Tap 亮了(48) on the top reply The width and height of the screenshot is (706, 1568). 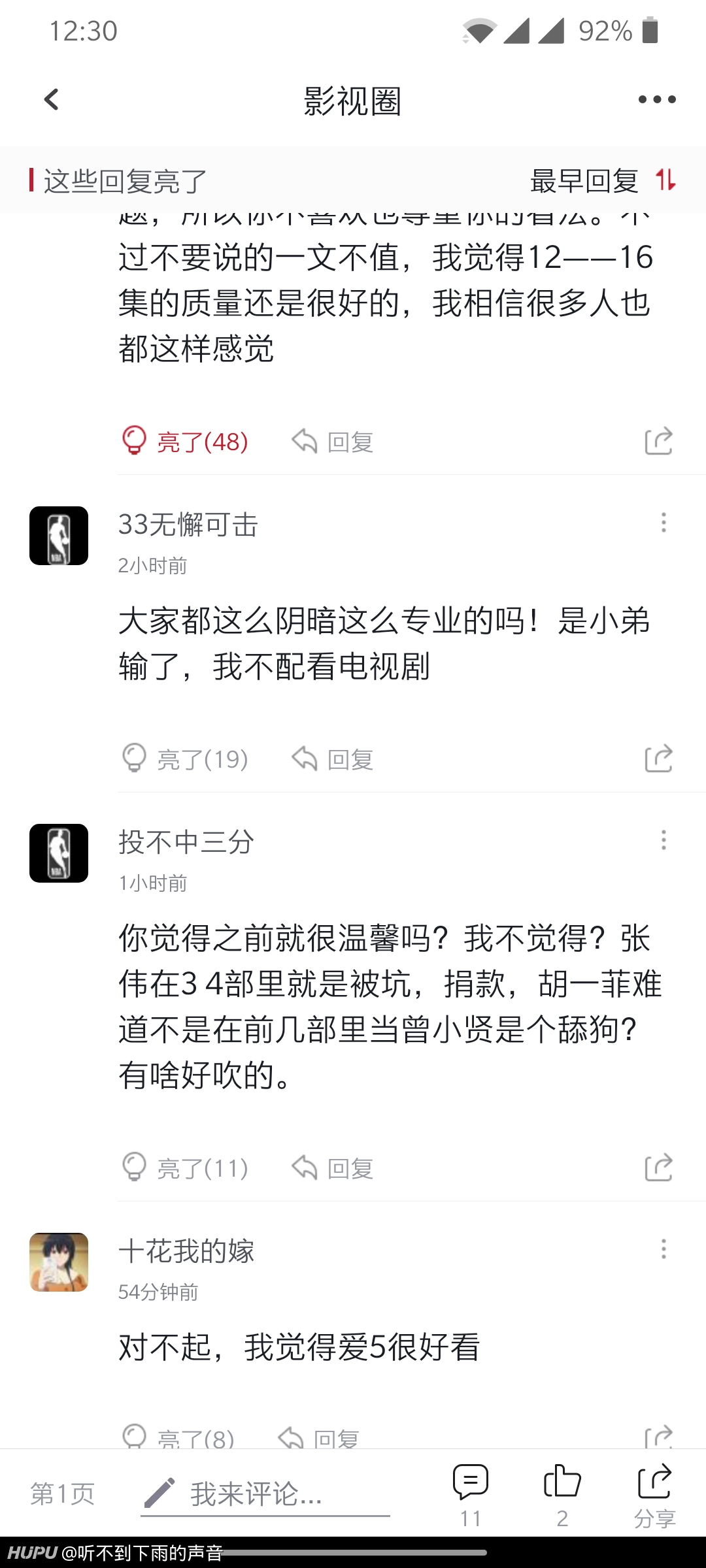pyautogui.click(x=186, y=442)
